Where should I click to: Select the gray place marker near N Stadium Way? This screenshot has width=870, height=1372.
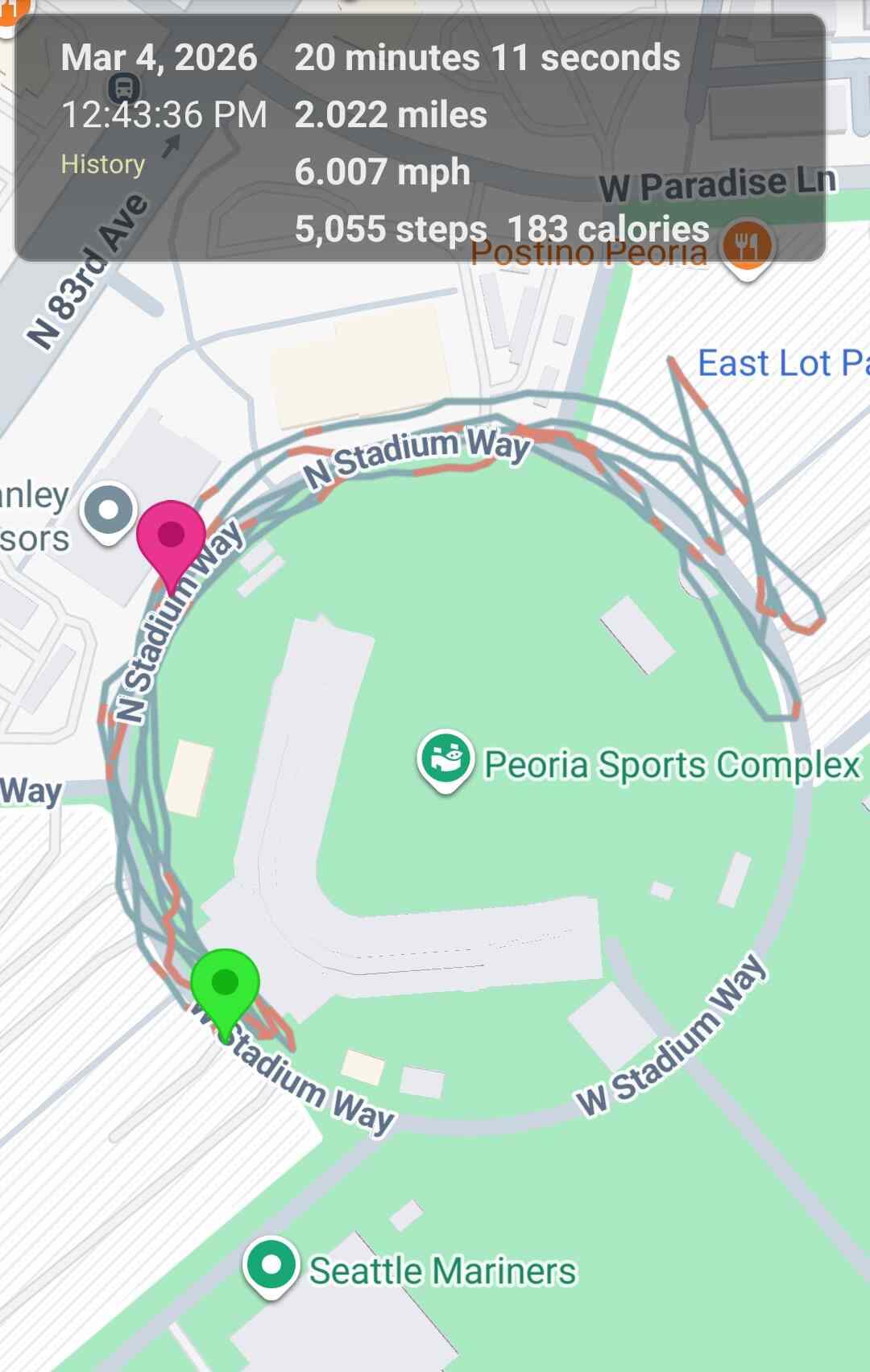109,510
